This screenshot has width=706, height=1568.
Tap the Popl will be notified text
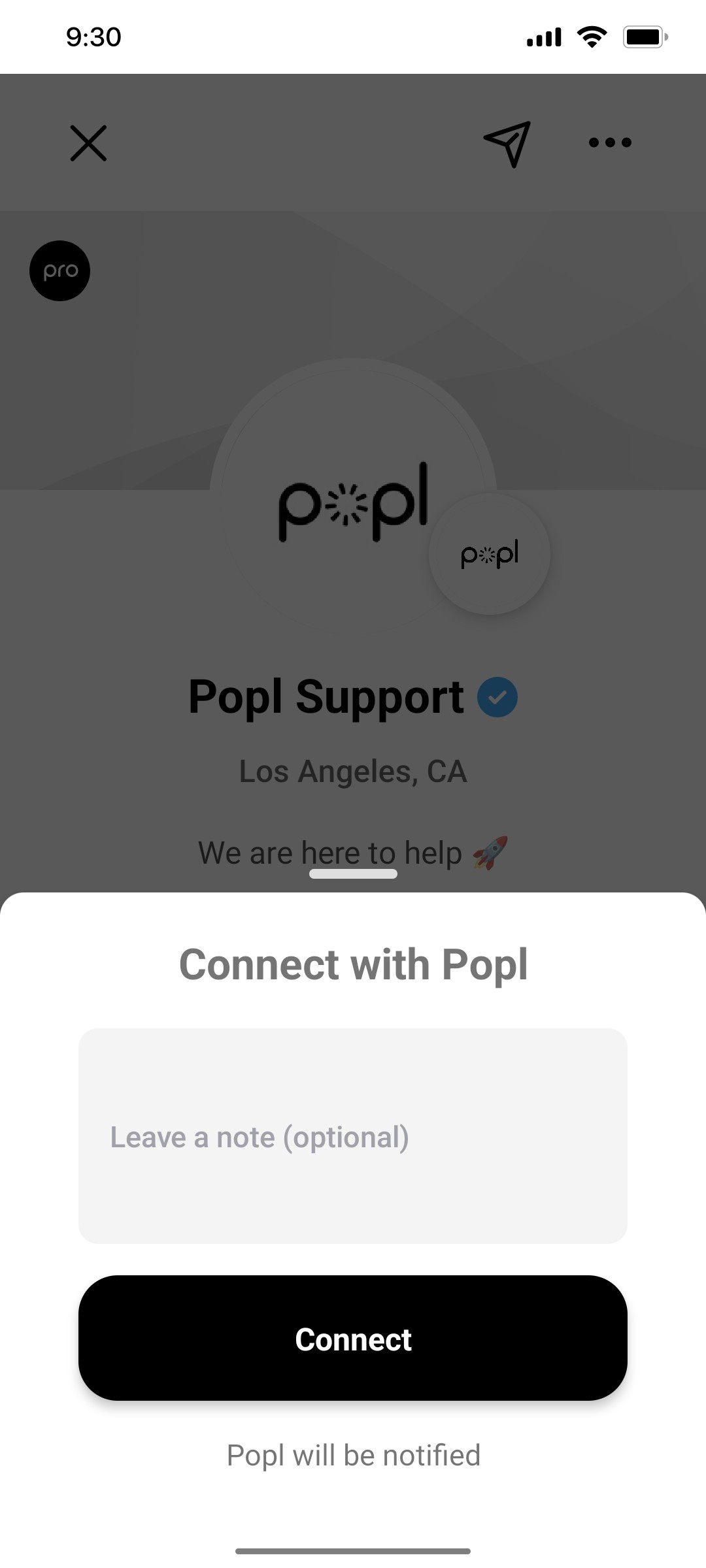pos(353,1454)
